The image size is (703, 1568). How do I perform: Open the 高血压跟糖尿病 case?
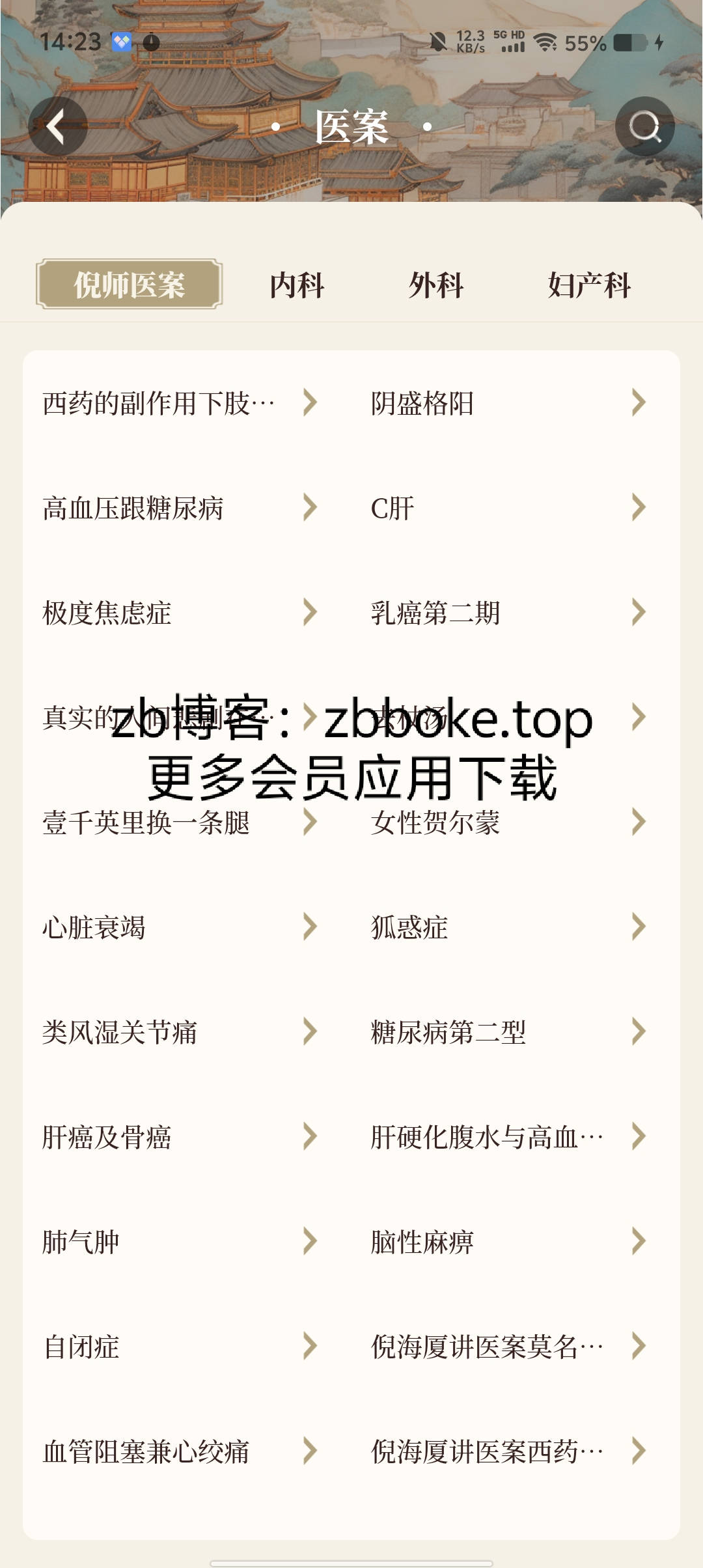coord(179,508)
